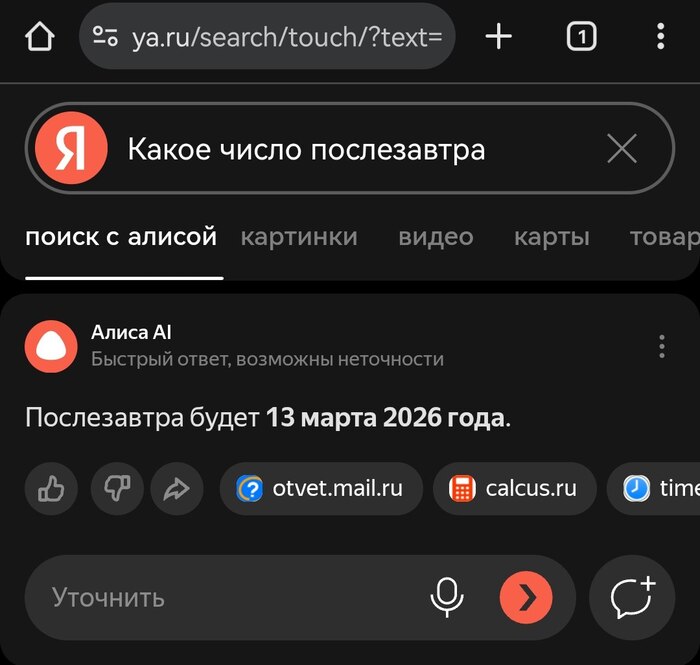700x665 pixels.
Task: Open the tab switcher
Action: (x=581, y=37)
